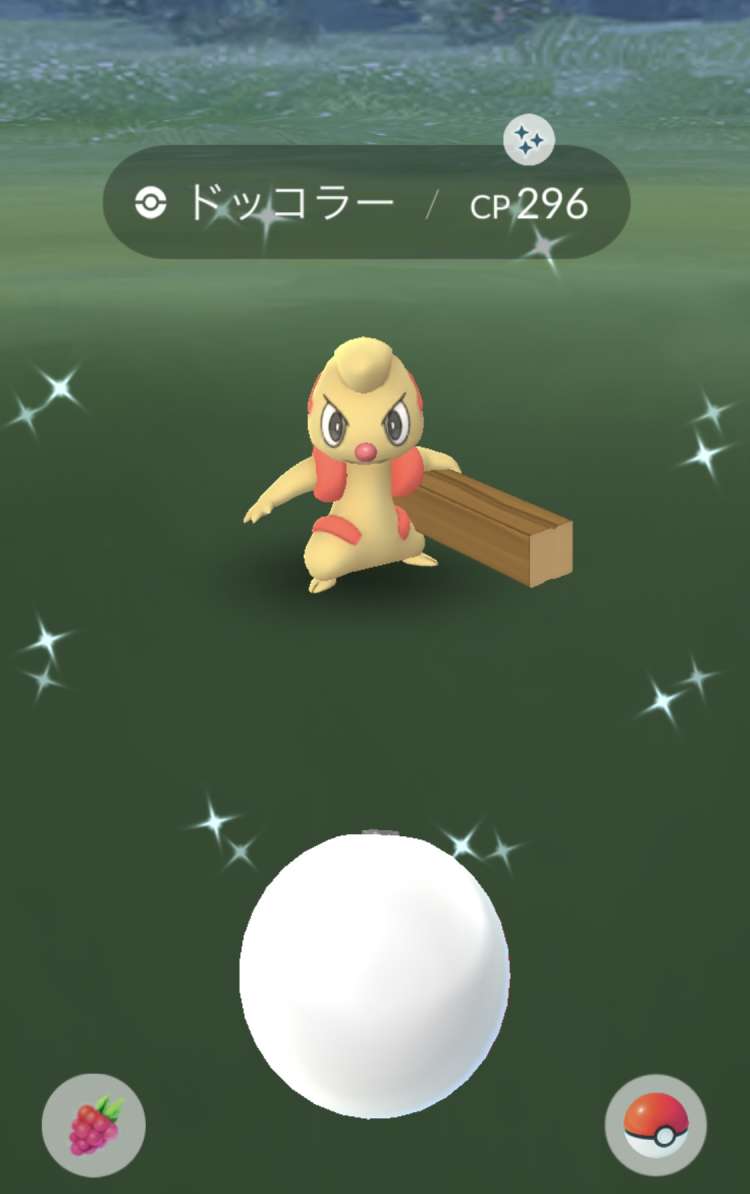Image resolution: width=750 pixels, height=1194 pixels.
Task: Tap the shiny sparkle icon
Action: [529, 141]
